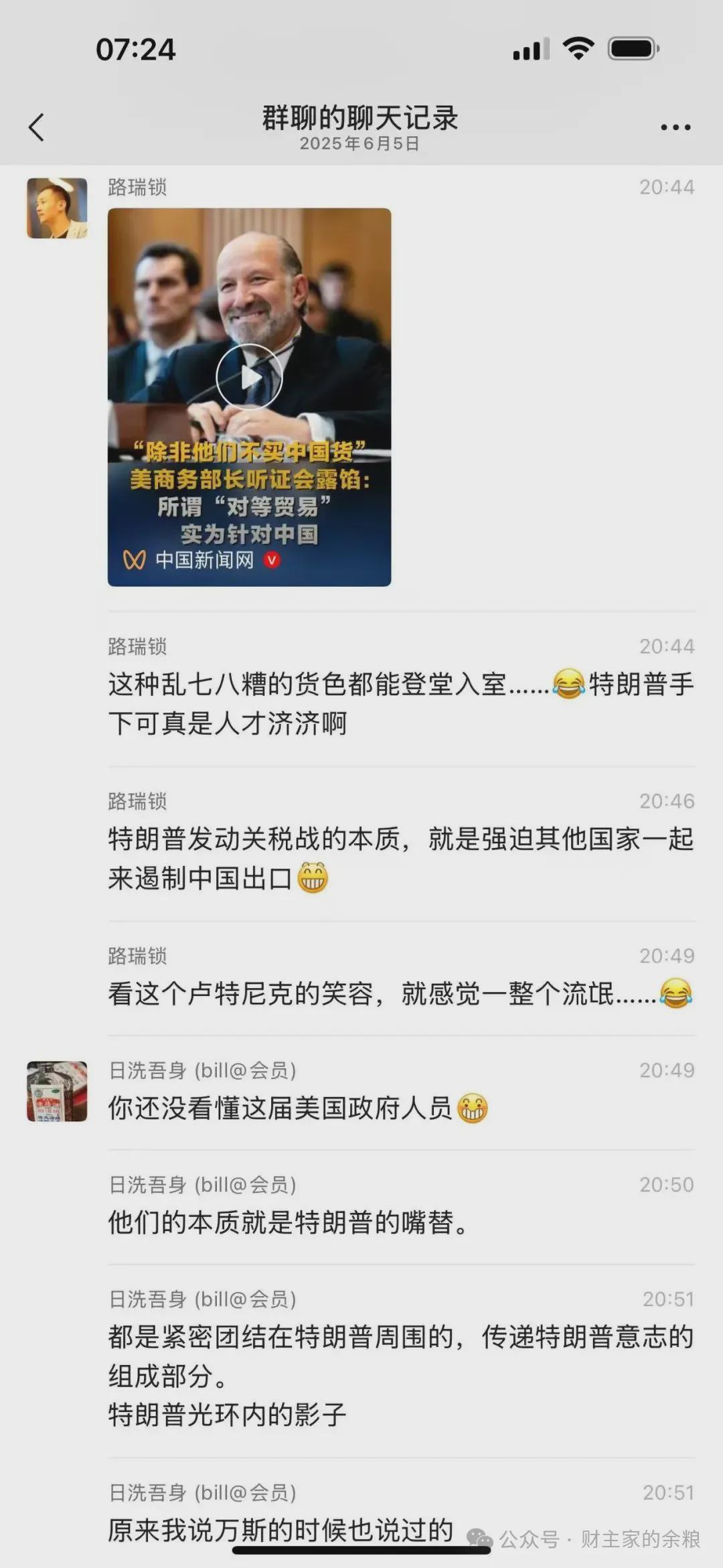This screenshot has height=1568, width=723.
Task: Open 路瑞锁's profile avatar
Action: click(57, 208)
